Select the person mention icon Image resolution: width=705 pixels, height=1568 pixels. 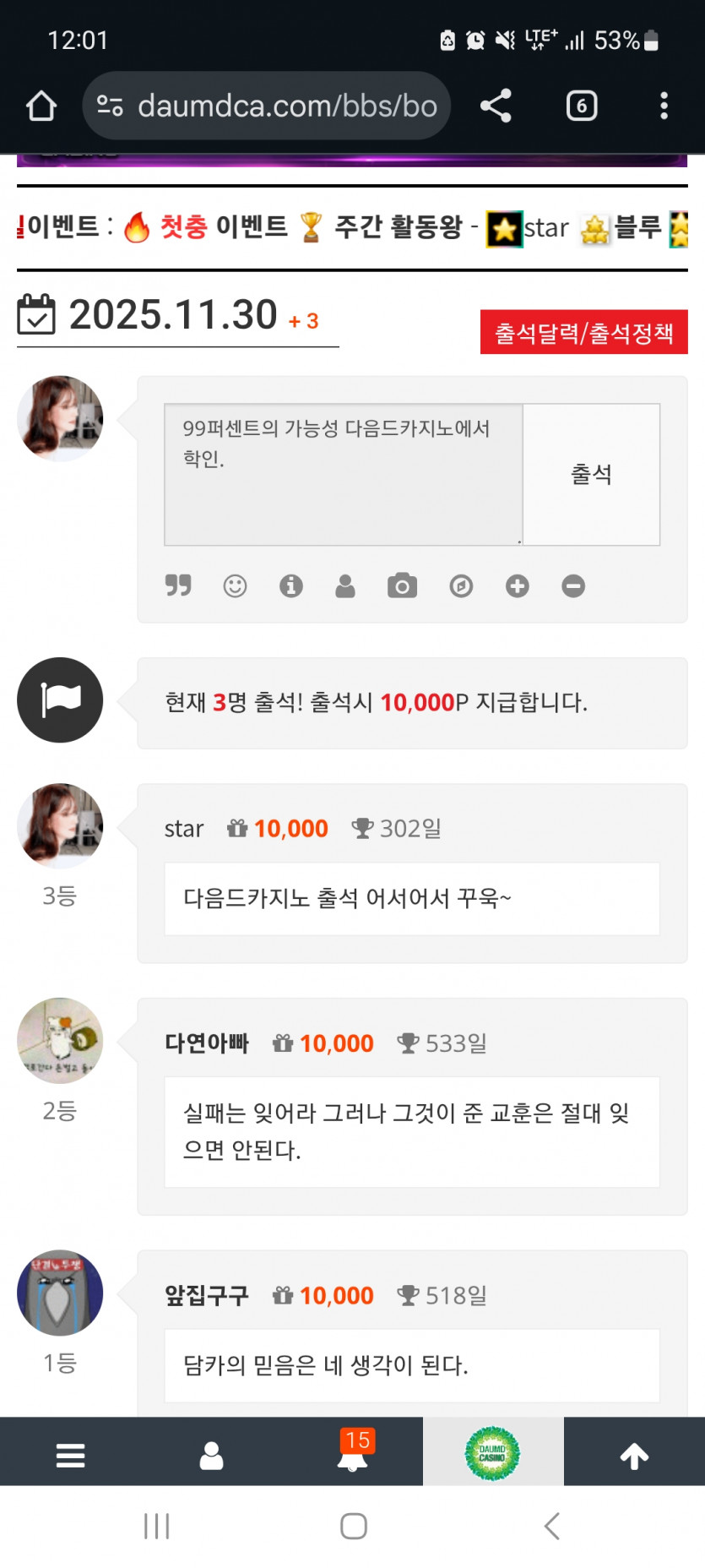[345, 585]
